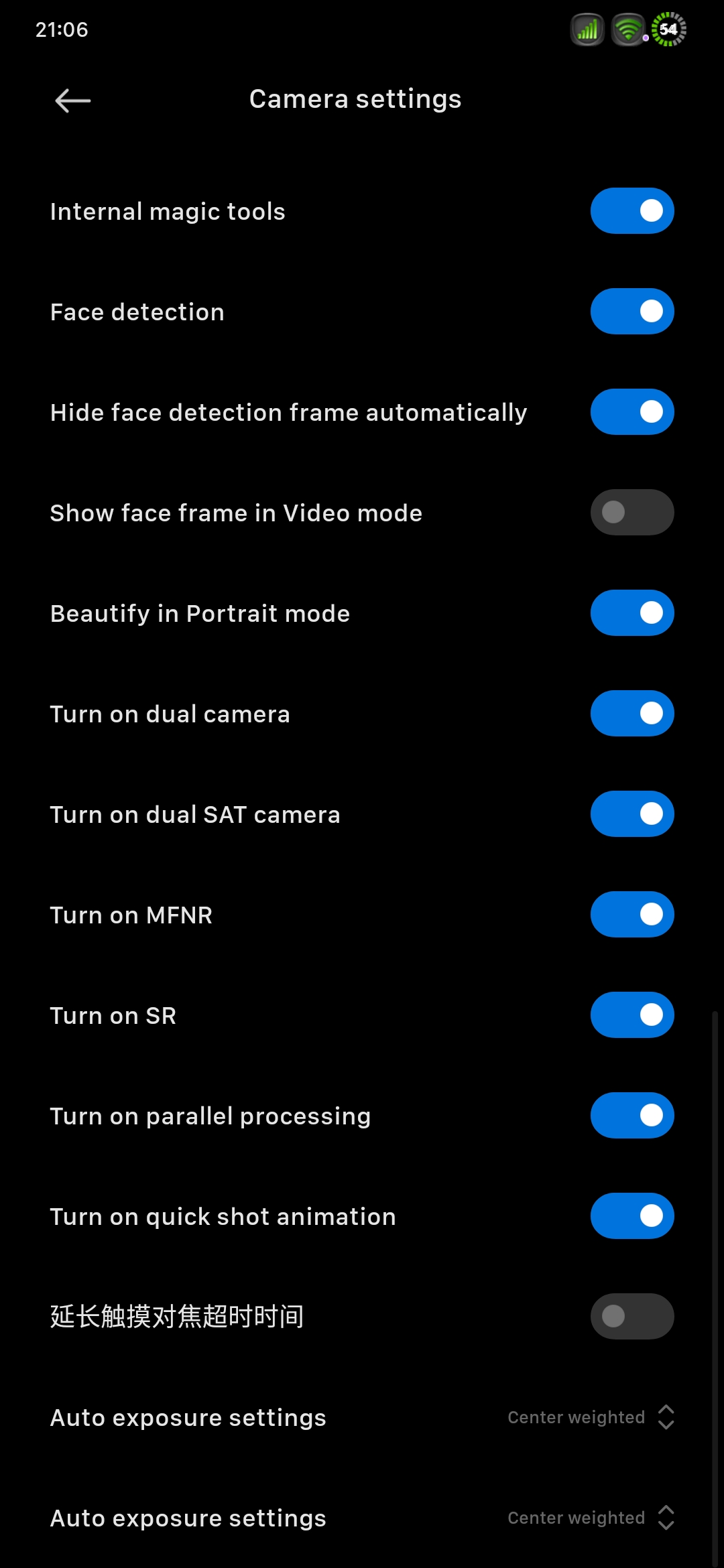The height and width of the screenshot is (1568, 724).
Task: Disable parallel processing
Action: (632, 1116)
